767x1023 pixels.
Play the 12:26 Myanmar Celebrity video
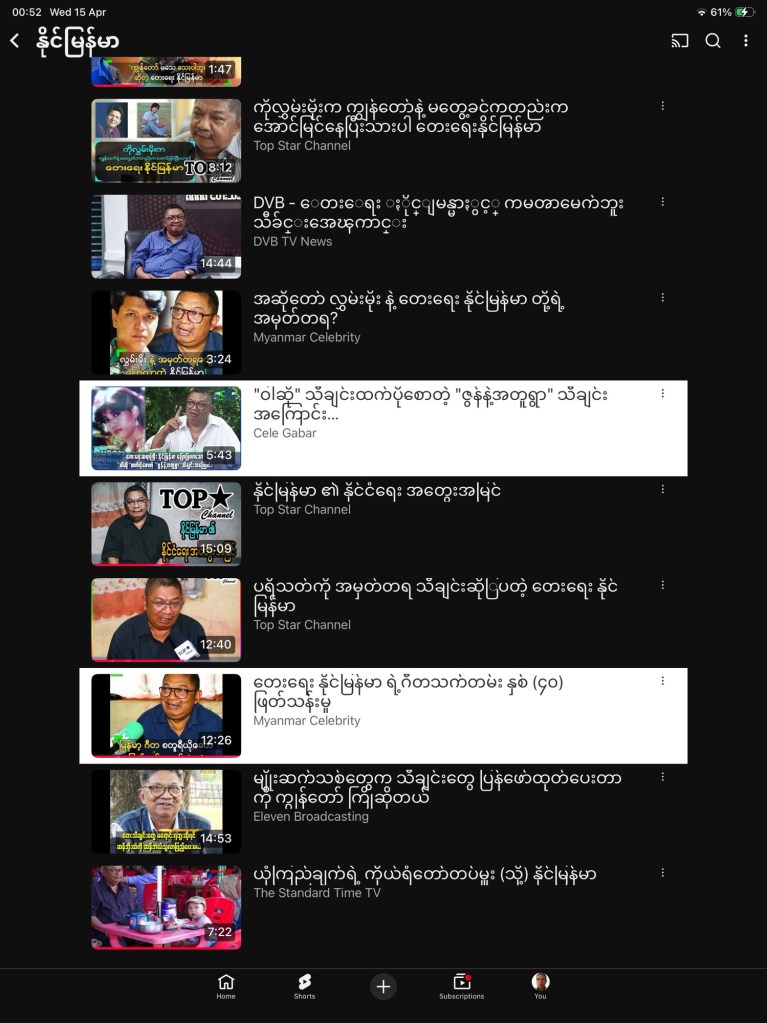(166, 716)
